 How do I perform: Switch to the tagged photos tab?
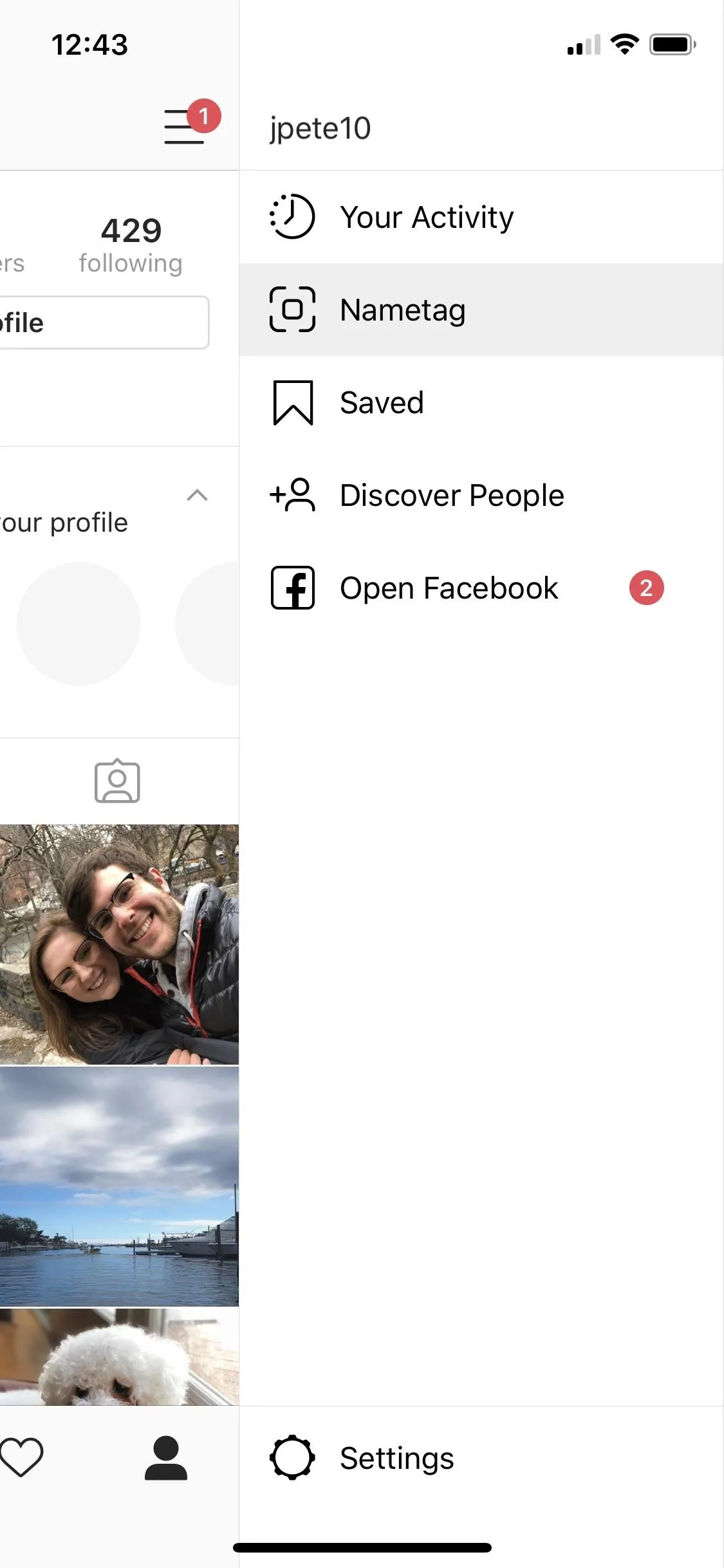click(x=117, y=781)
